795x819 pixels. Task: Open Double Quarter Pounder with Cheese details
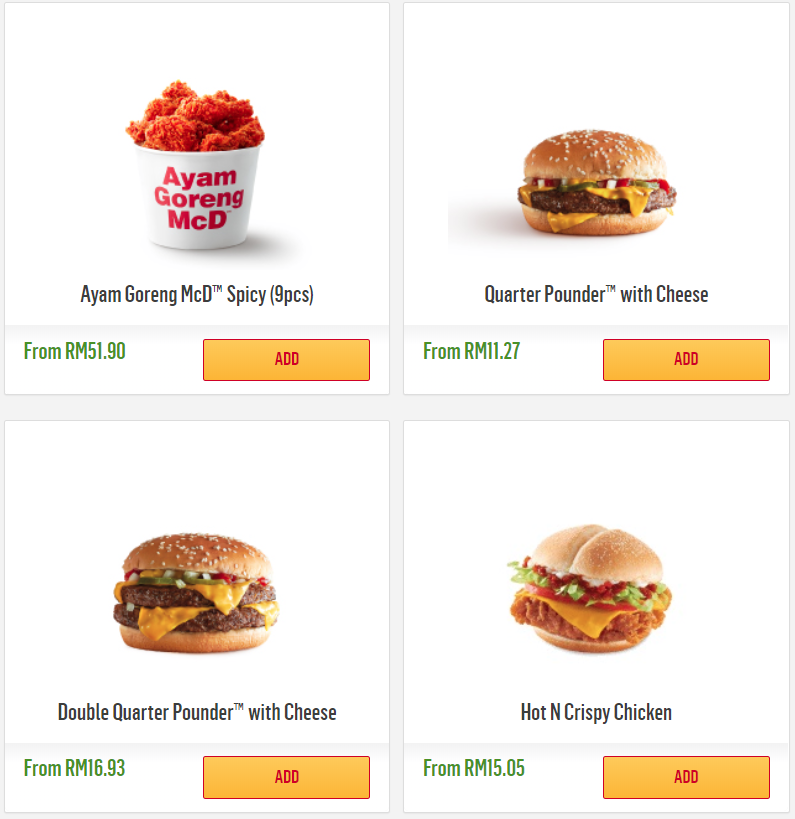pos(197,600)
